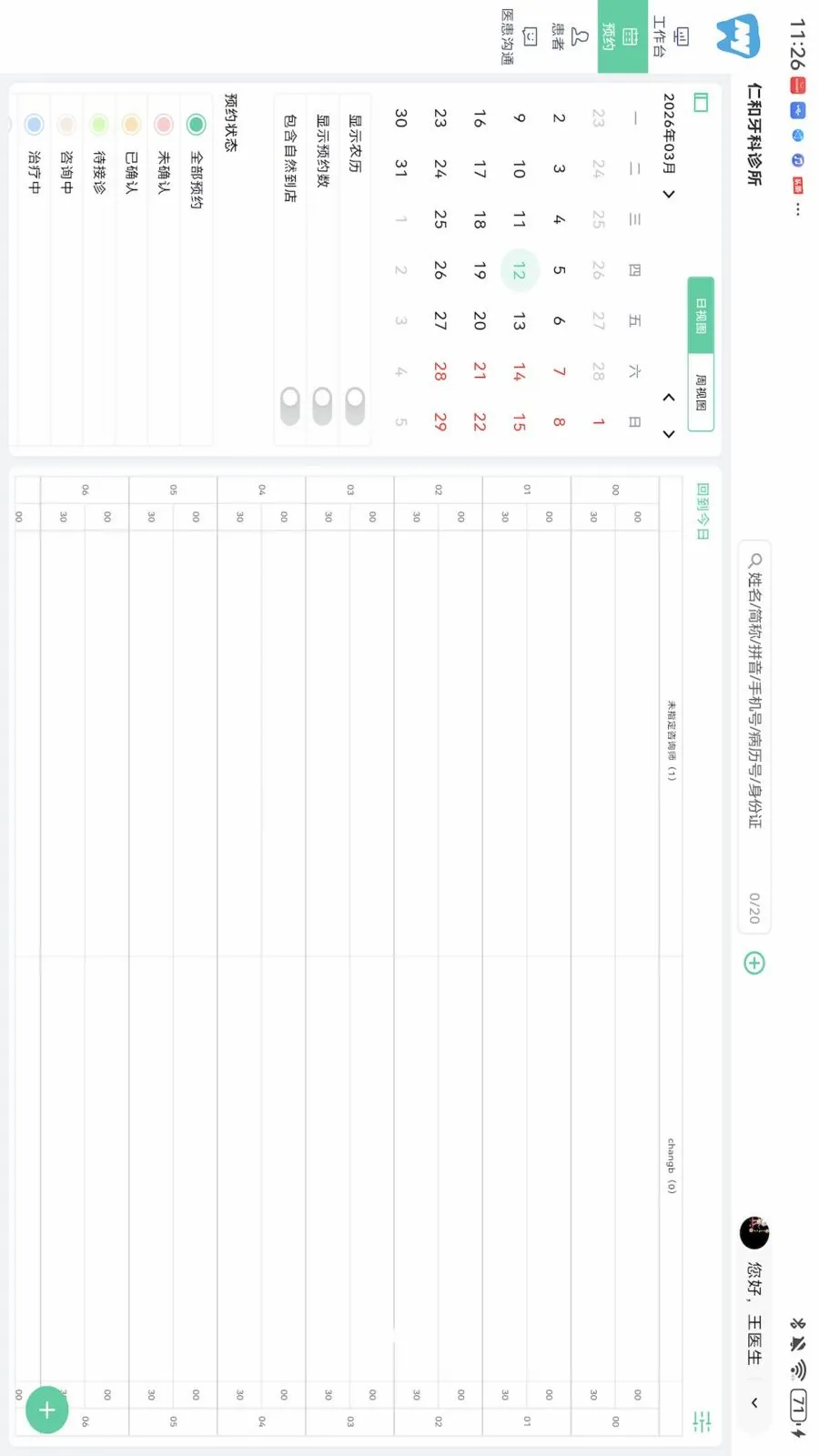Select 日视图 day view
The image size is (819, 1456).
(x=701, y=315)
